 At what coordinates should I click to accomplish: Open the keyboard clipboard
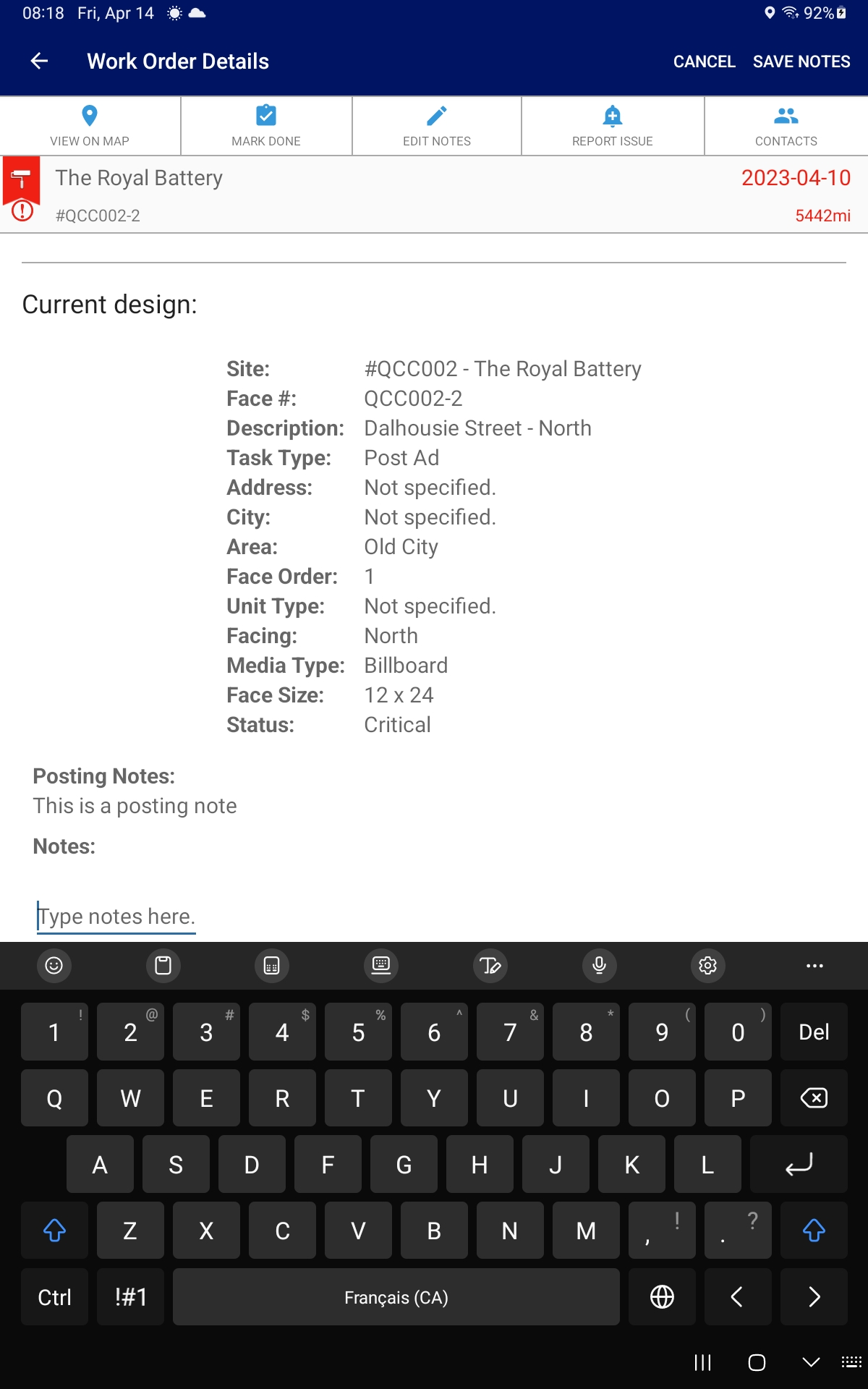pos(163,966)
